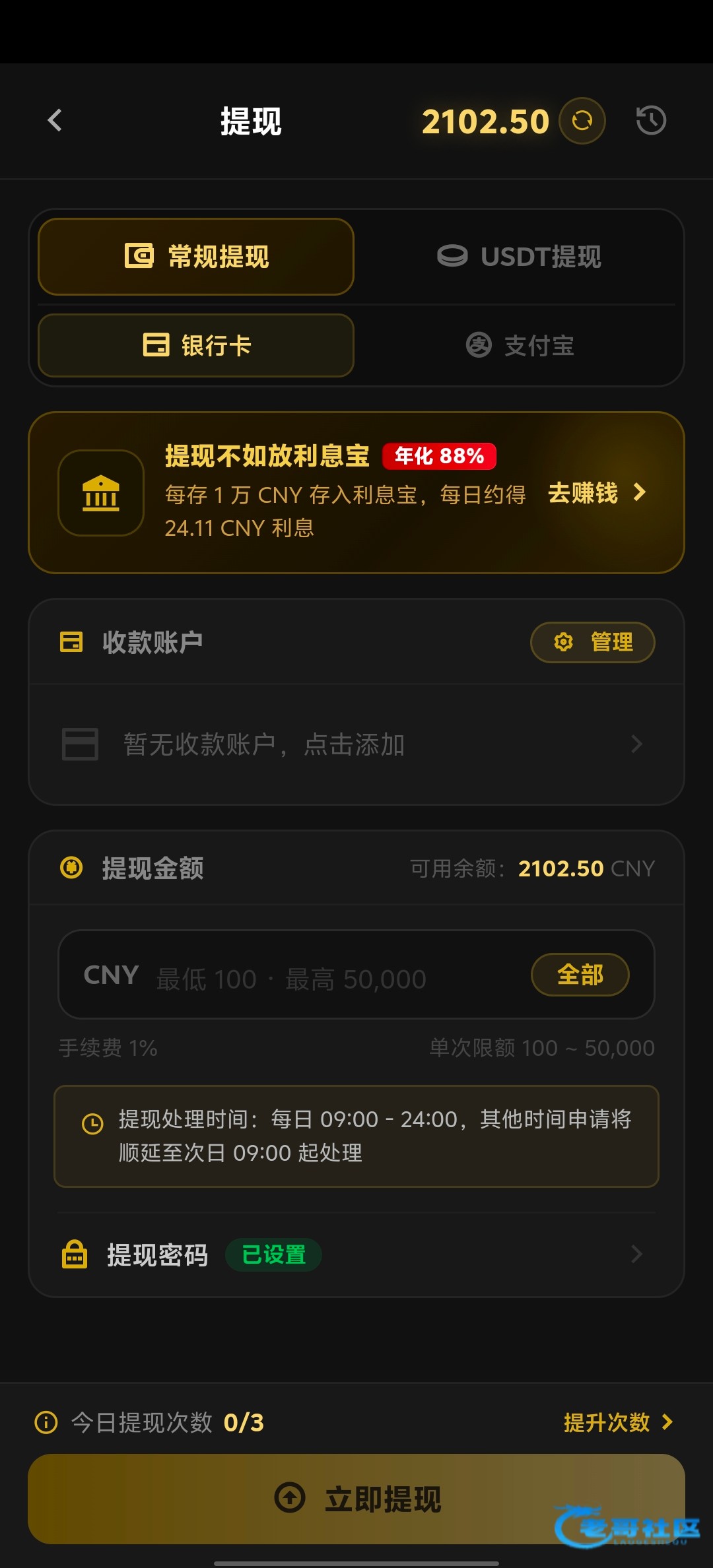Open the 提现密码 settings row

[356, 1255]
